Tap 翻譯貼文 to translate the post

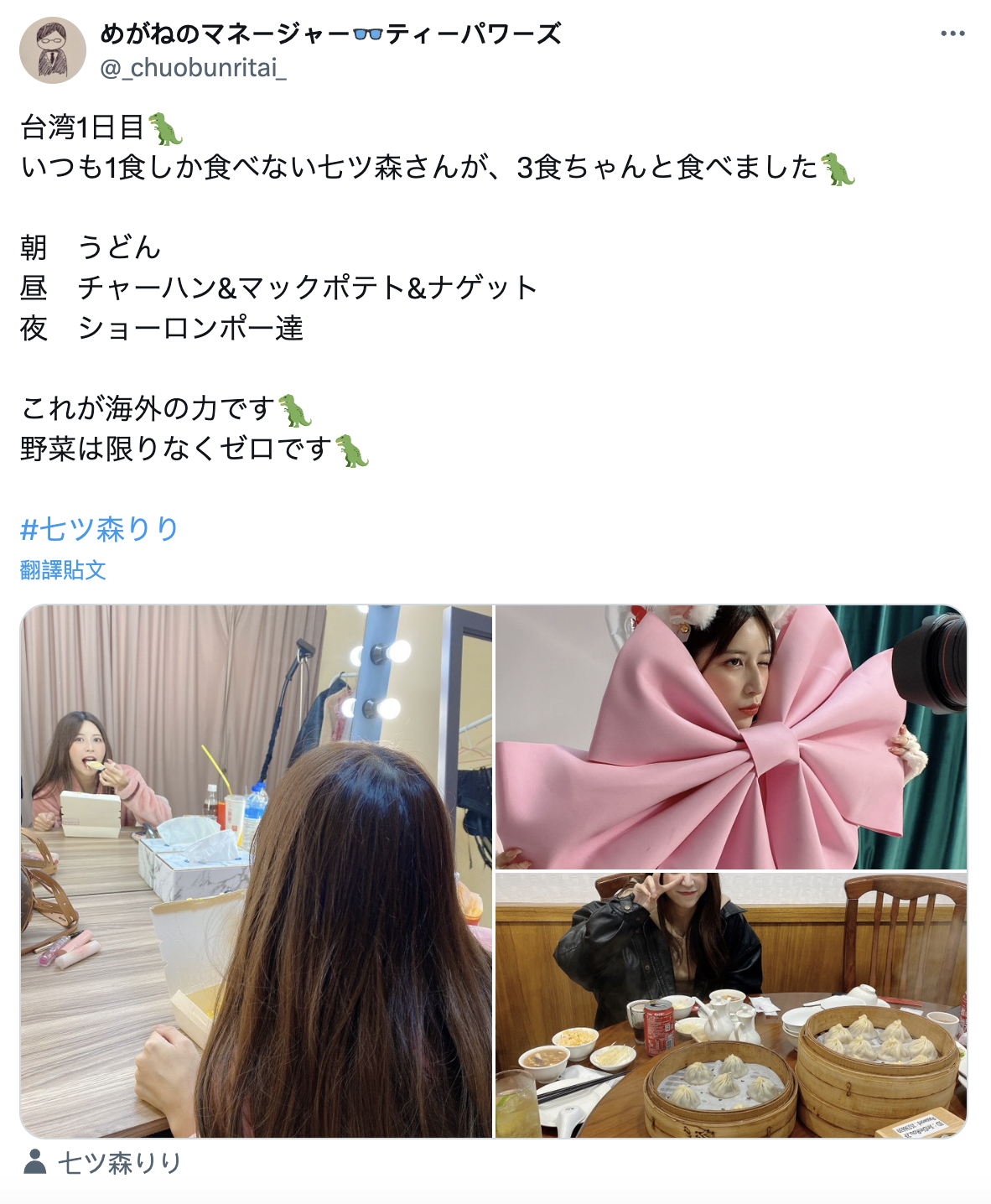point(63,570)
